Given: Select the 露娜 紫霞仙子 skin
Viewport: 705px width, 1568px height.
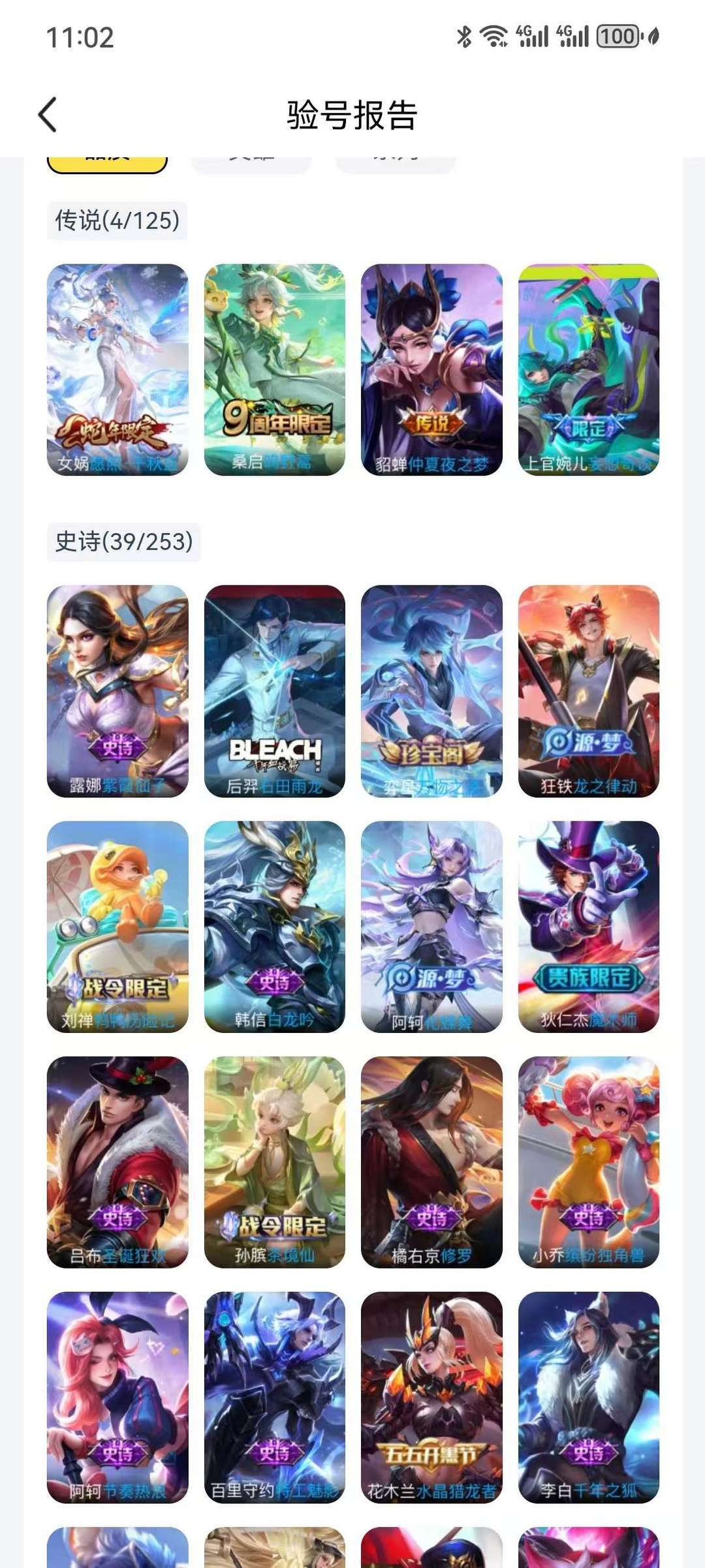Looking at the screenshot, I should [117, 691].
